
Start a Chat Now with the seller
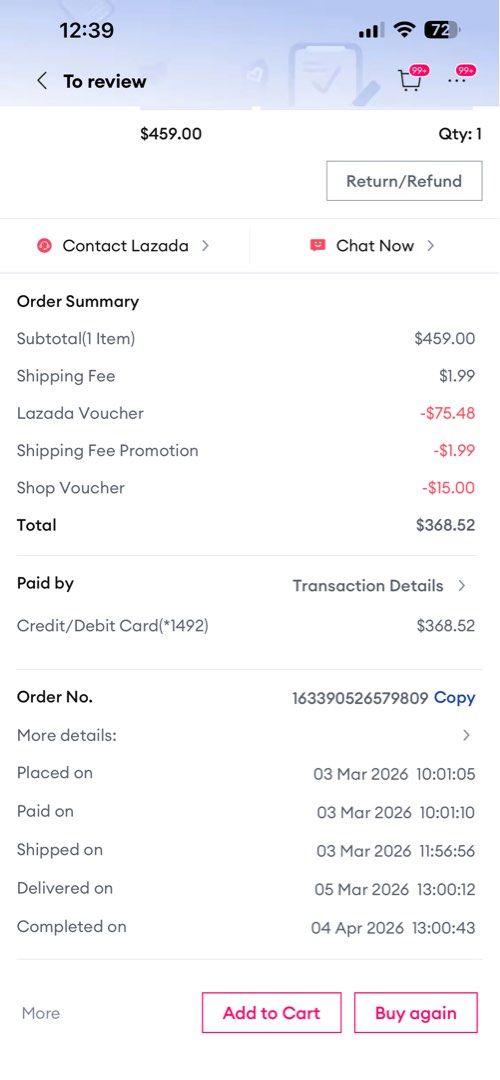tap(373, 246)
